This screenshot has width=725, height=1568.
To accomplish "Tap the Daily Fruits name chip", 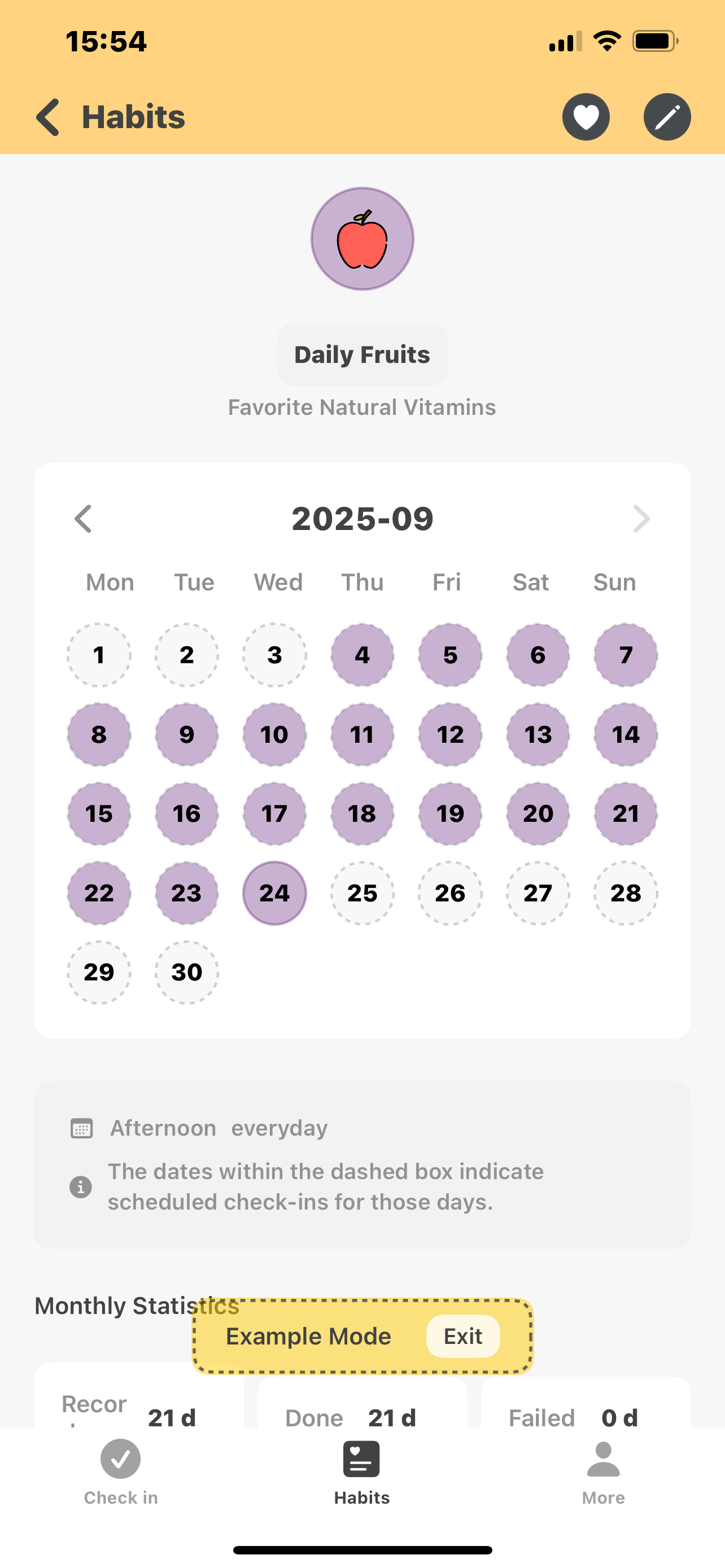I will click(362, 354).
